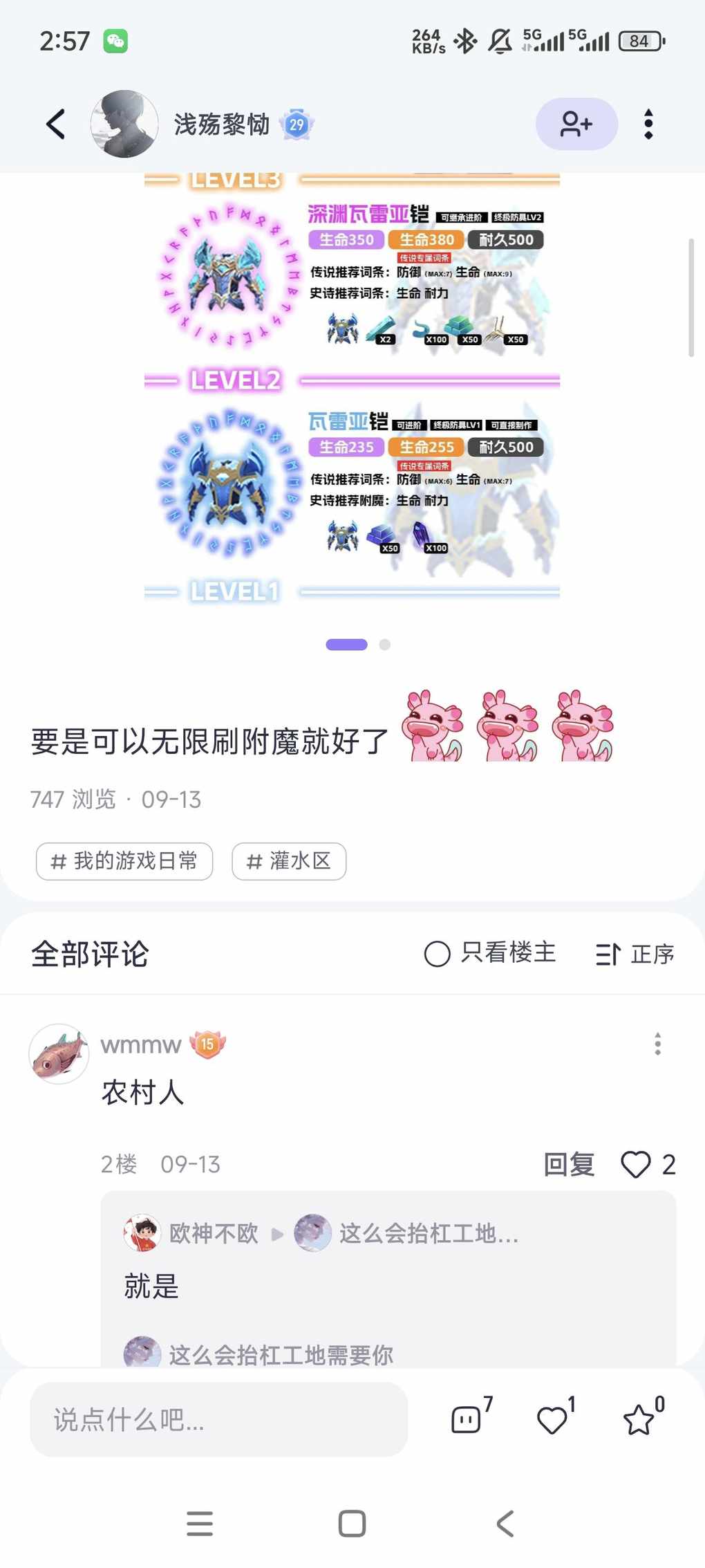This screenshot has height=1568, width=705.
Task: Change comment sort order 正序
Action: (x=635, y=954)
